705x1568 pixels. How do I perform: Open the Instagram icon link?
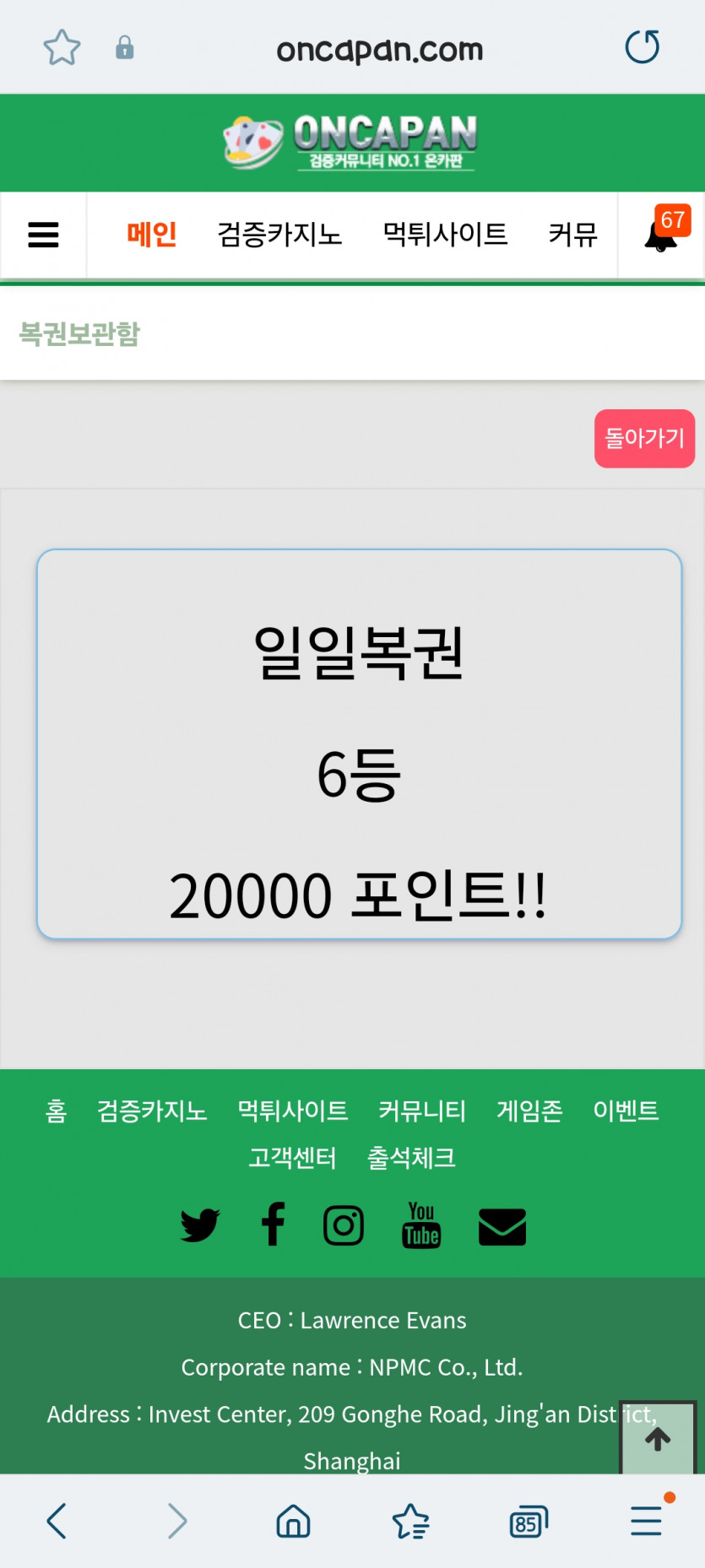344,1225
